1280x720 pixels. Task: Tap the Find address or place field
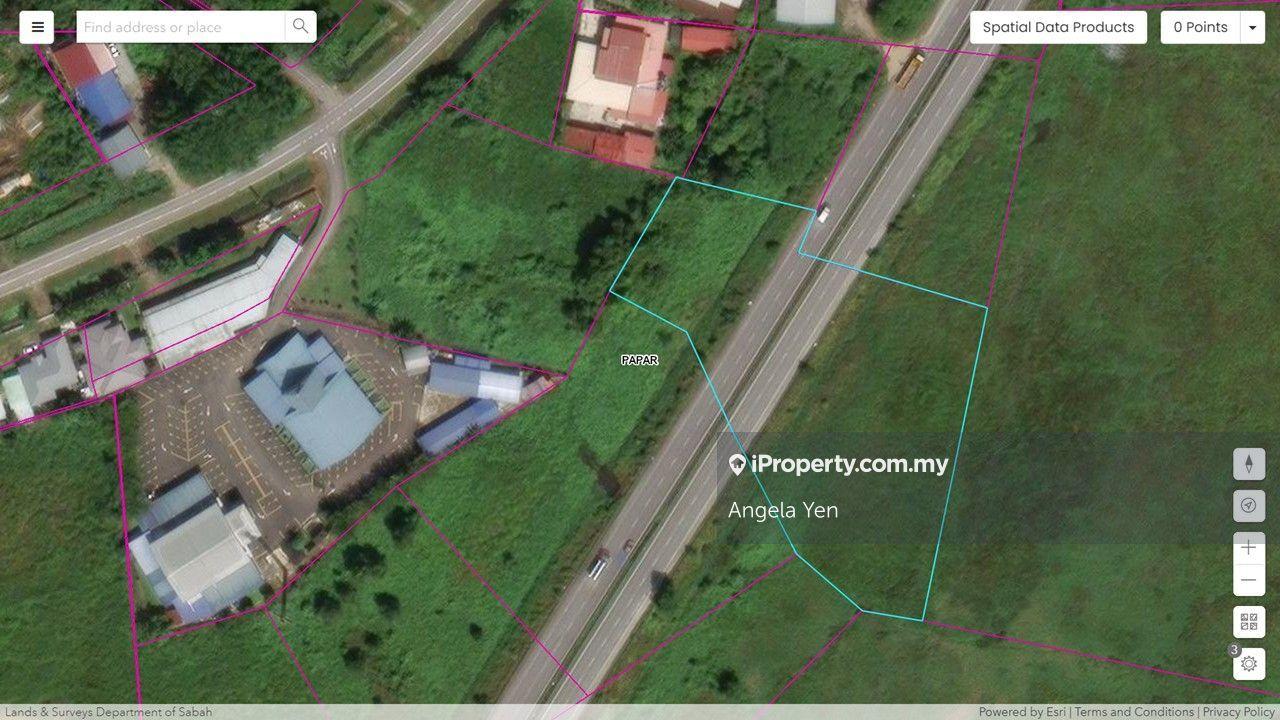[x=180, y=27]
